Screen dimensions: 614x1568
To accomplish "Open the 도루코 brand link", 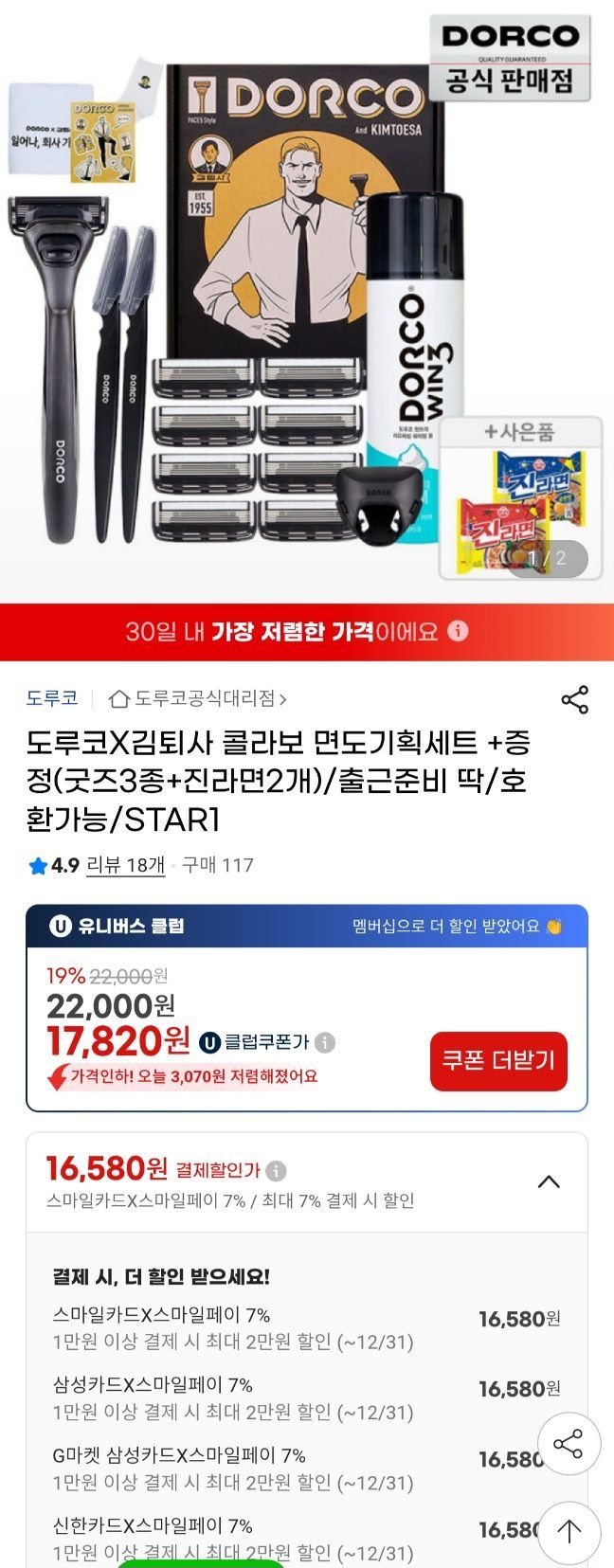I will [x=52, y=698].
